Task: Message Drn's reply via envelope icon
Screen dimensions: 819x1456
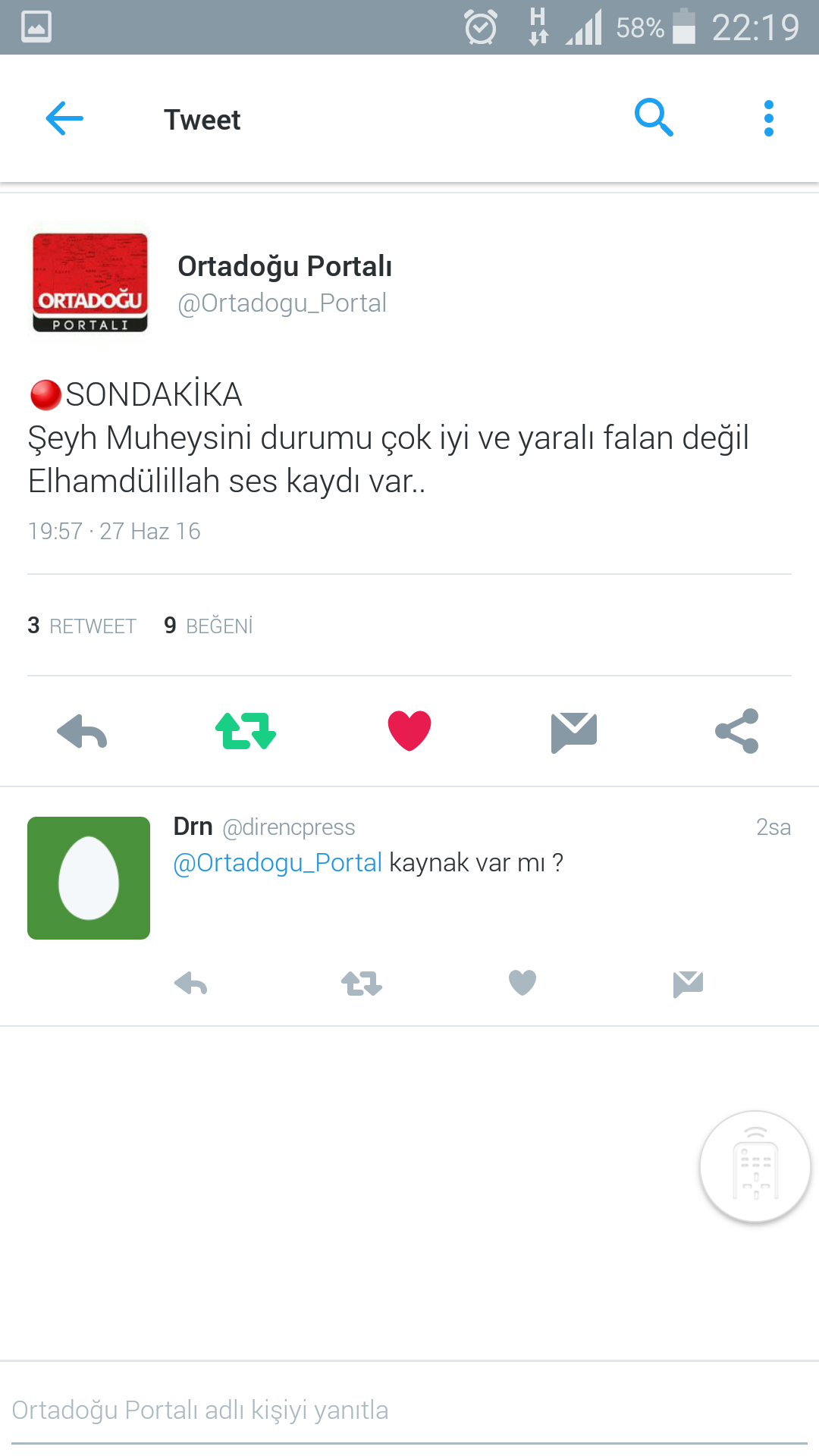Action: click(x=688, y=984)
